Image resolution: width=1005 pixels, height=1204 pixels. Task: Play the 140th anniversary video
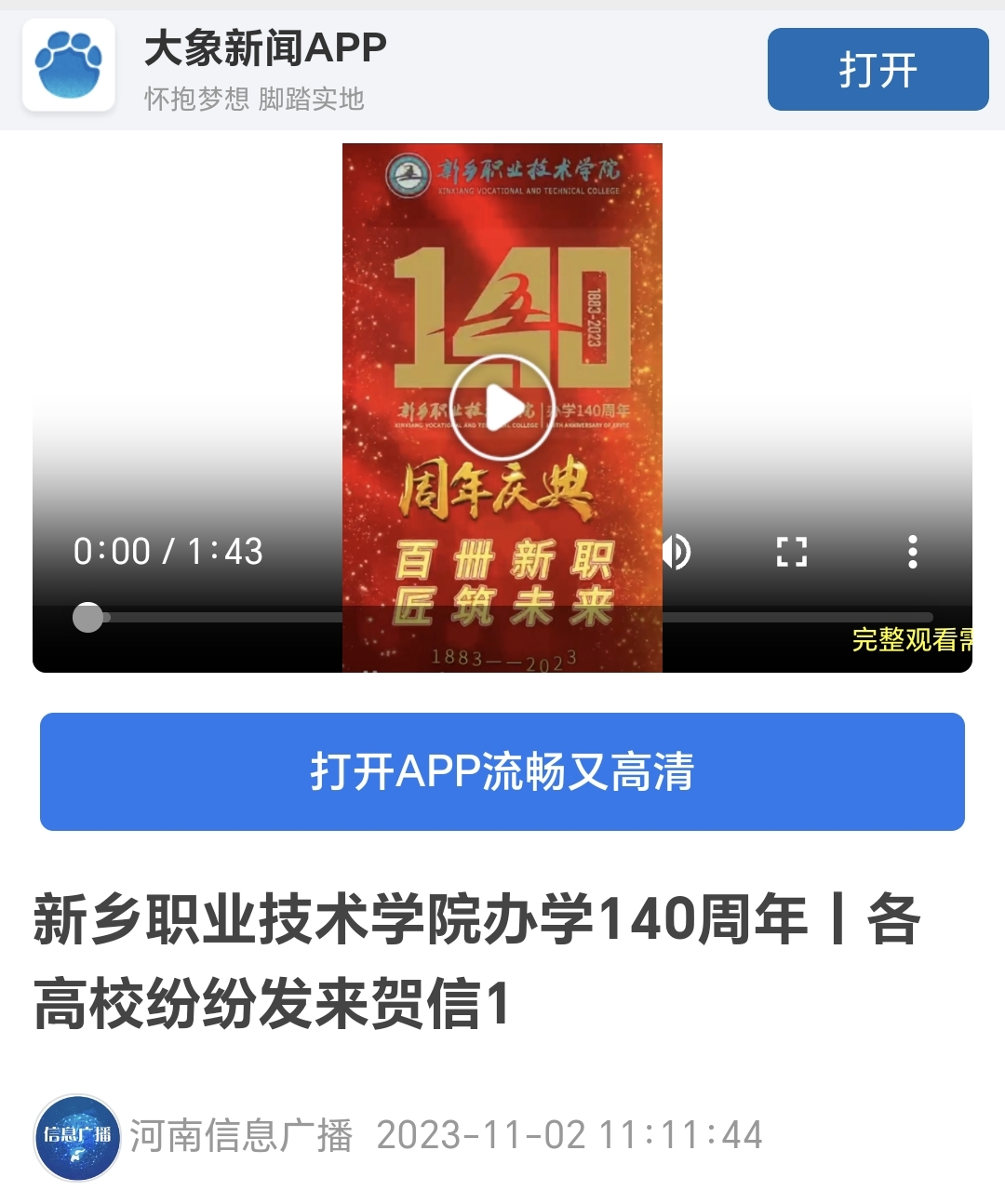pyautogui.click(x=502, y=408)
